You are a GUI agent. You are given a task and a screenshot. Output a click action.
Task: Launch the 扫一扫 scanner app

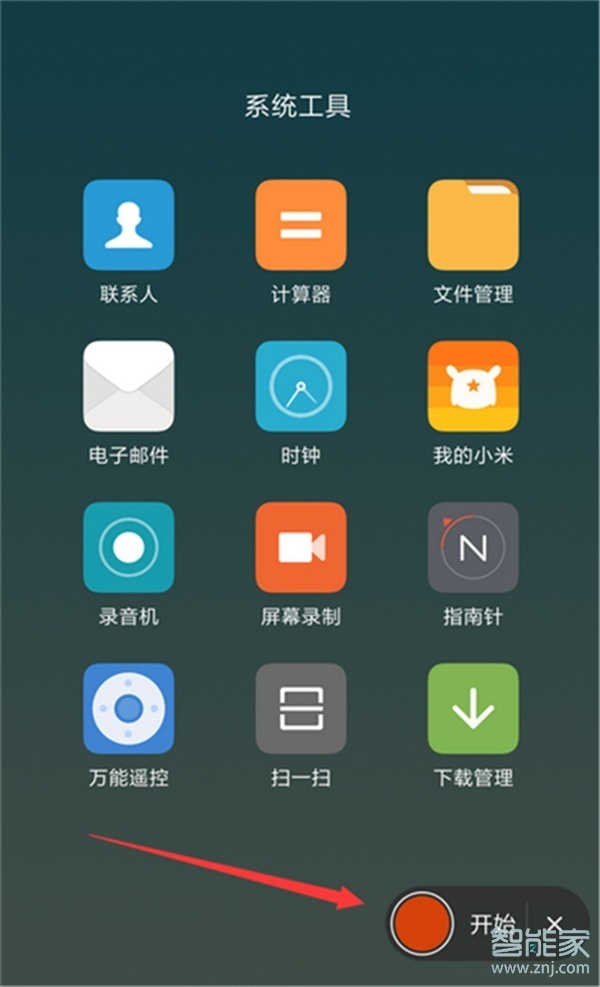pos(301,708)
